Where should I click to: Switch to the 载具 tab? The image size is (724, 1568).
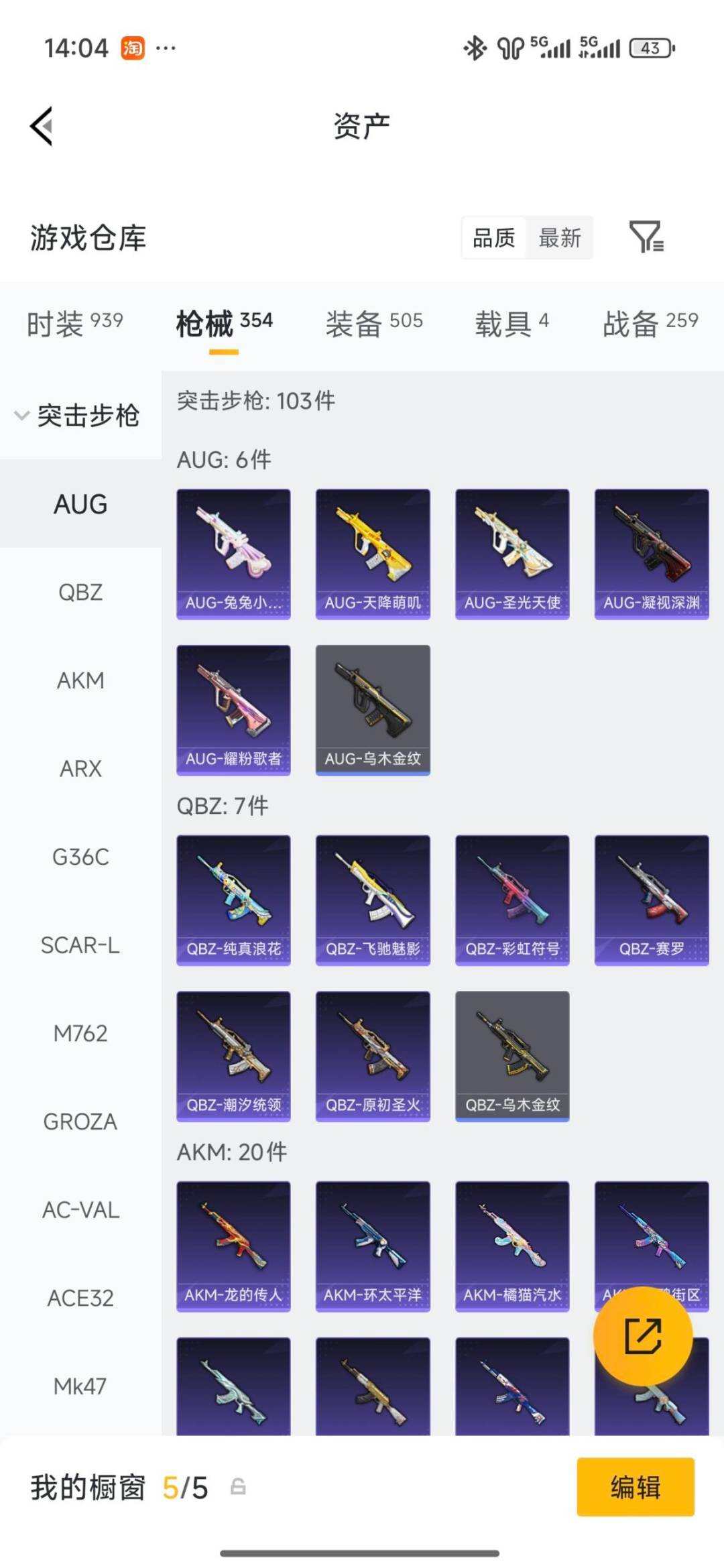tap(511, 324)
